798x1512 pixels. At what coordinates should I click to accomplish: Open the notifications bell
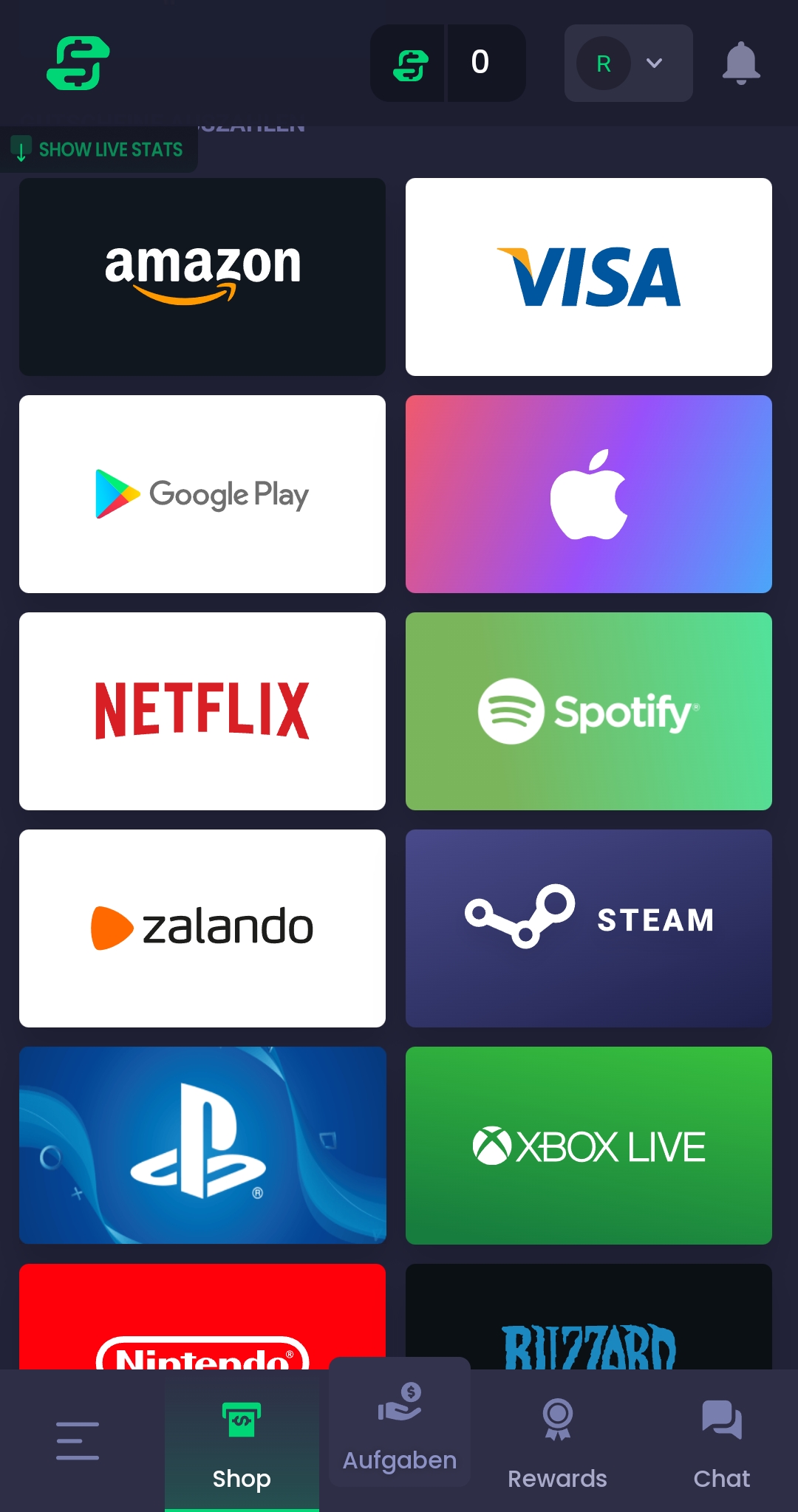[740, 64]
